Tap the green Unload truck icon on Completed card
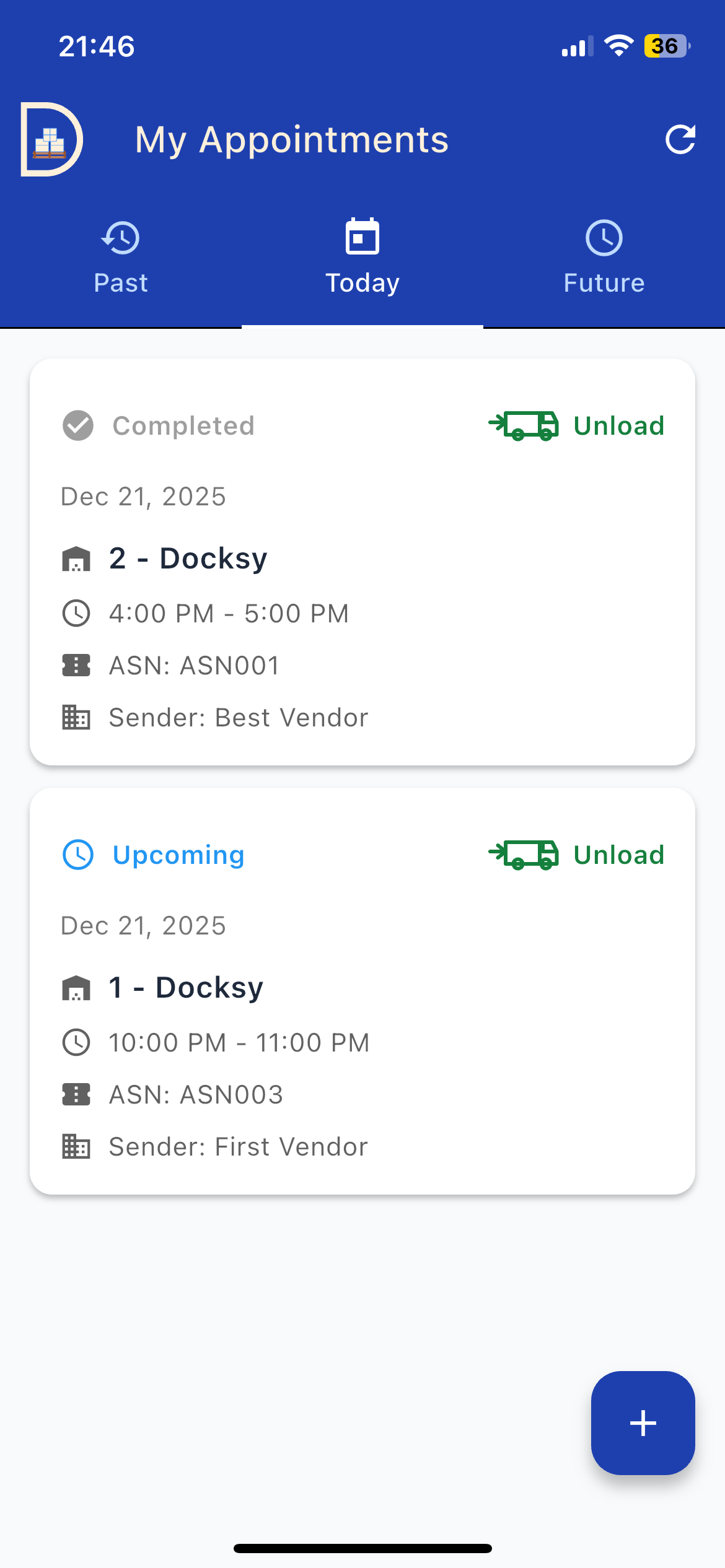Screen dimensions: 725x1568 coord(524,425)
